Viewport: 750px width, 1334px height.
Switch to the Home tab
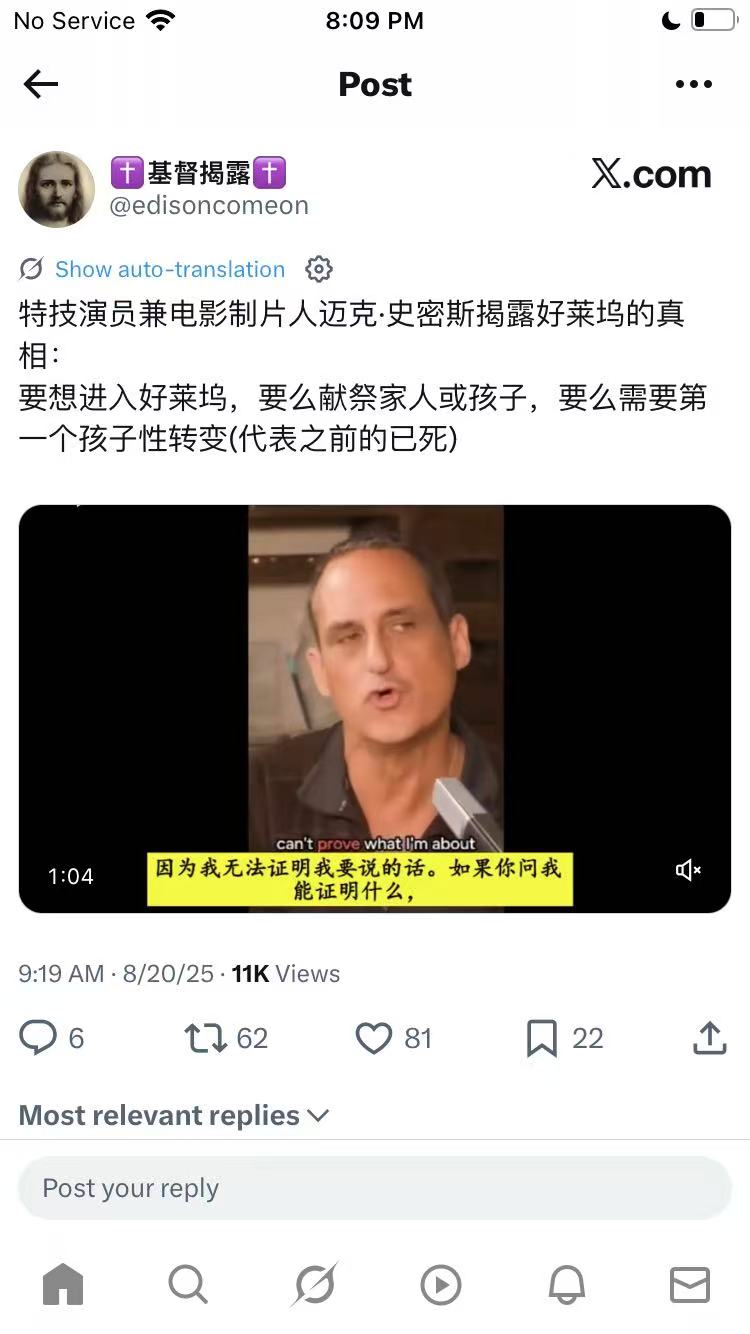63,1285
